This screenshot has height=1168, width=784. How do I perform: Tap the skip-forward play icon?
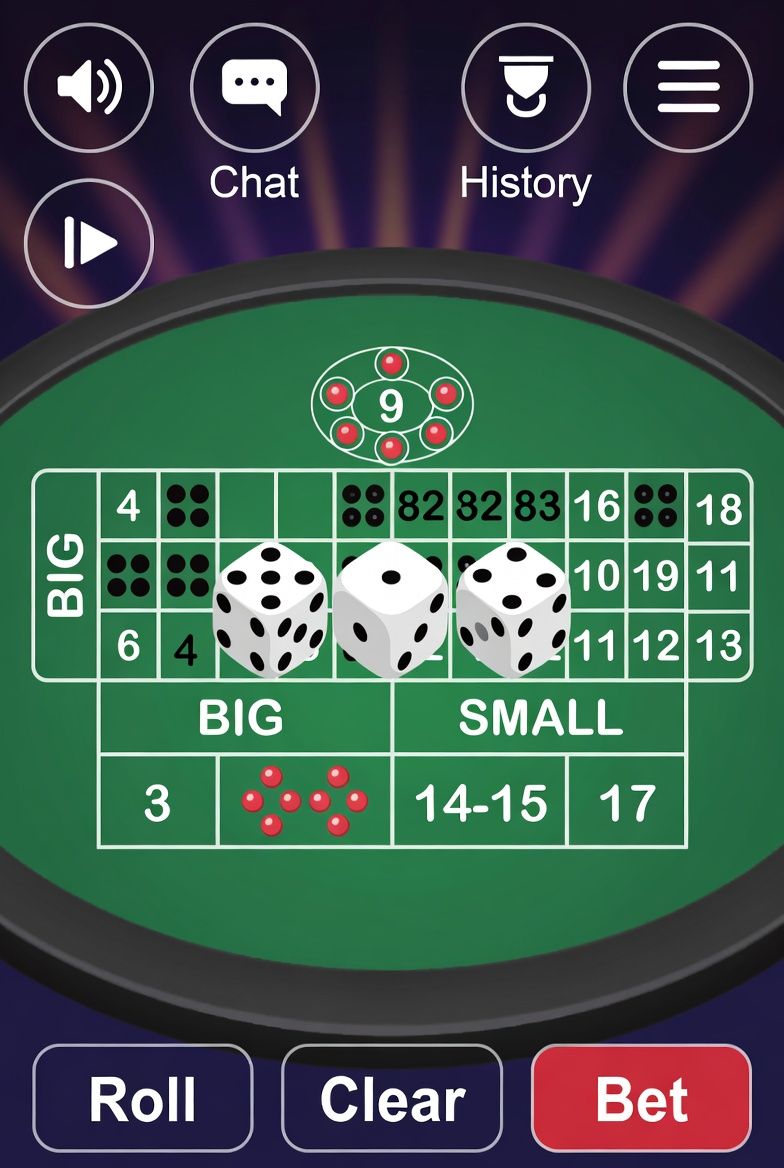[x=88, y=243]
